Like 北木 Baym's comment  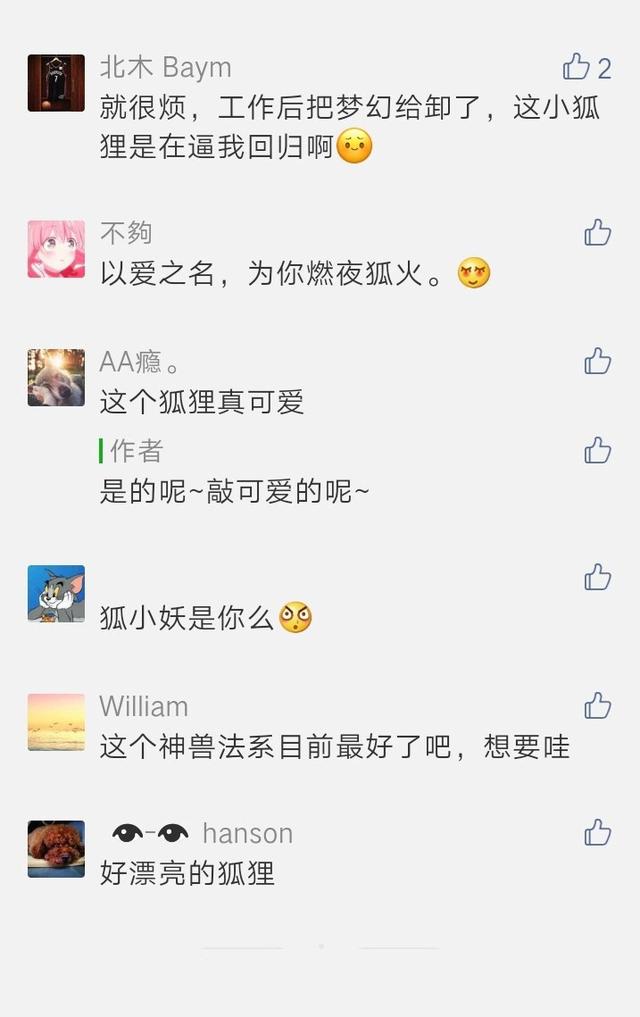point(577,67)
